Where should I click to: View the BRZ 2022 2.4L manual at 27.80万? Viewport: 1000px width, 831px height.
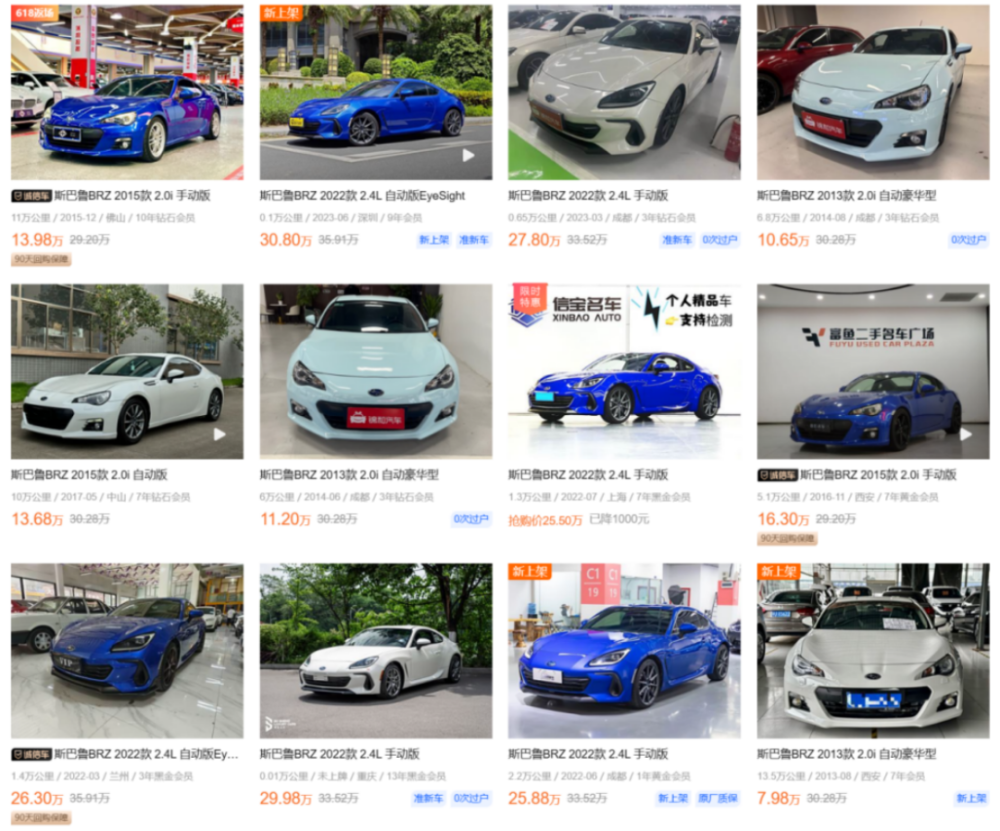623,93
